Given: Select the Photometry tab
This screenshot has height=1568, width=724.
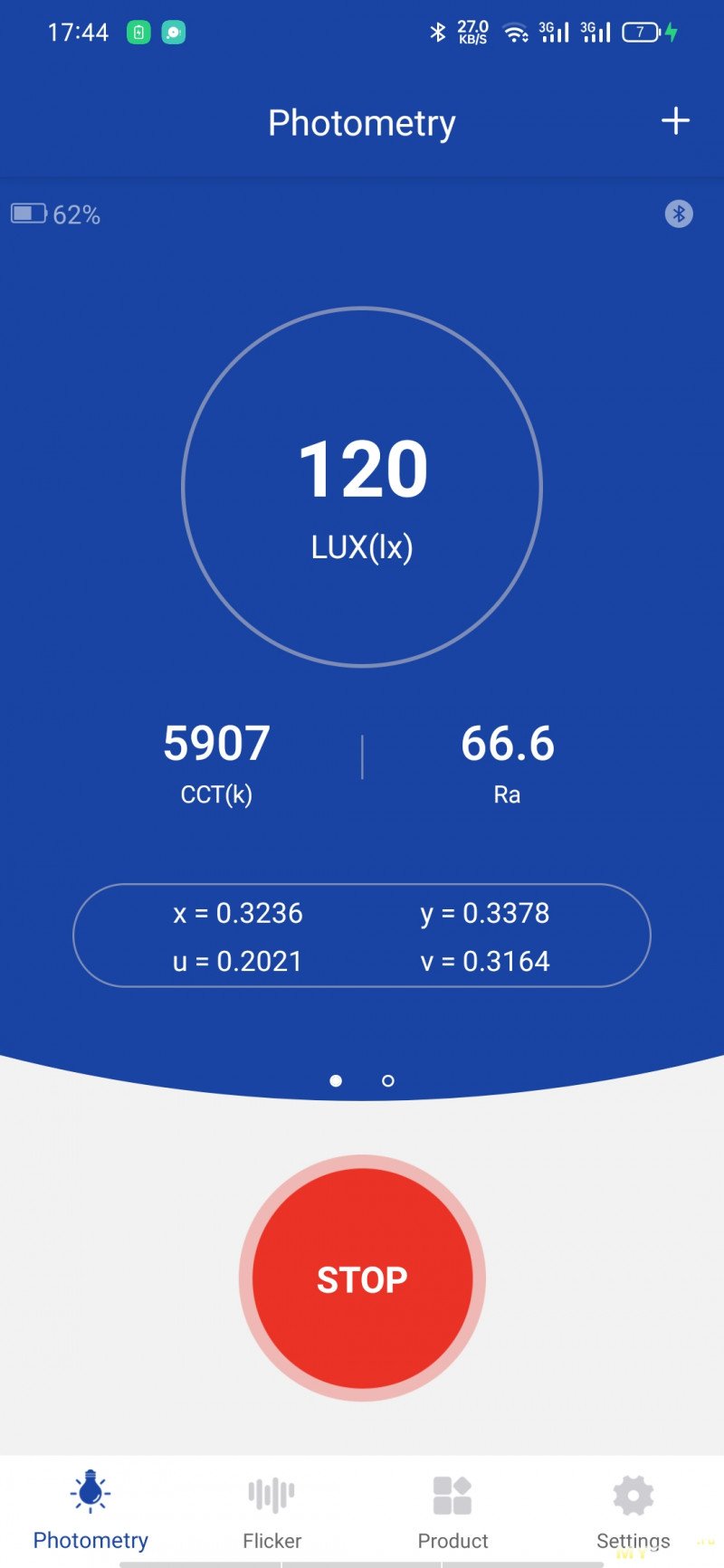Looking at the screenshot, I should click(x=90, y=1511).
